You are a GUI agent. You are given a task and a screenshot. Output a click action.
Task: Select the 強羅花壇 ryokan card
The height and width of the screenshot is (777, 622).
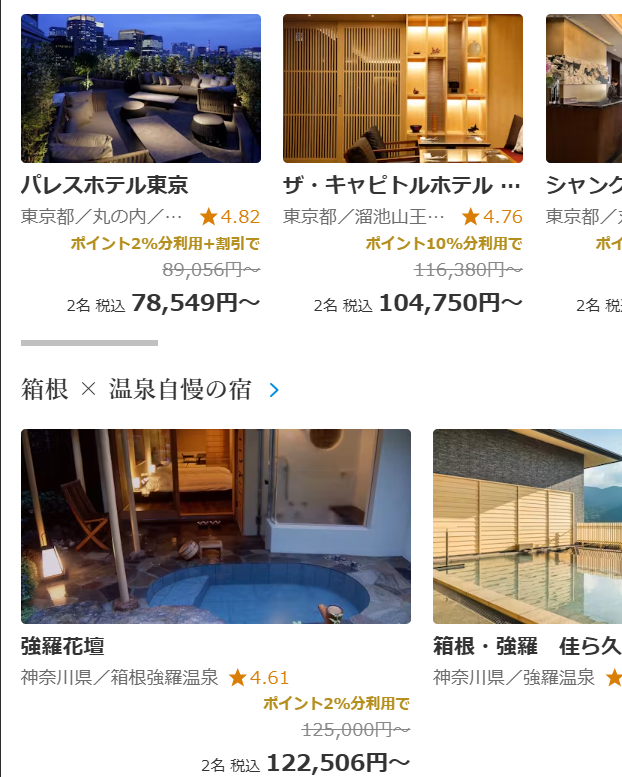[215, 526]
